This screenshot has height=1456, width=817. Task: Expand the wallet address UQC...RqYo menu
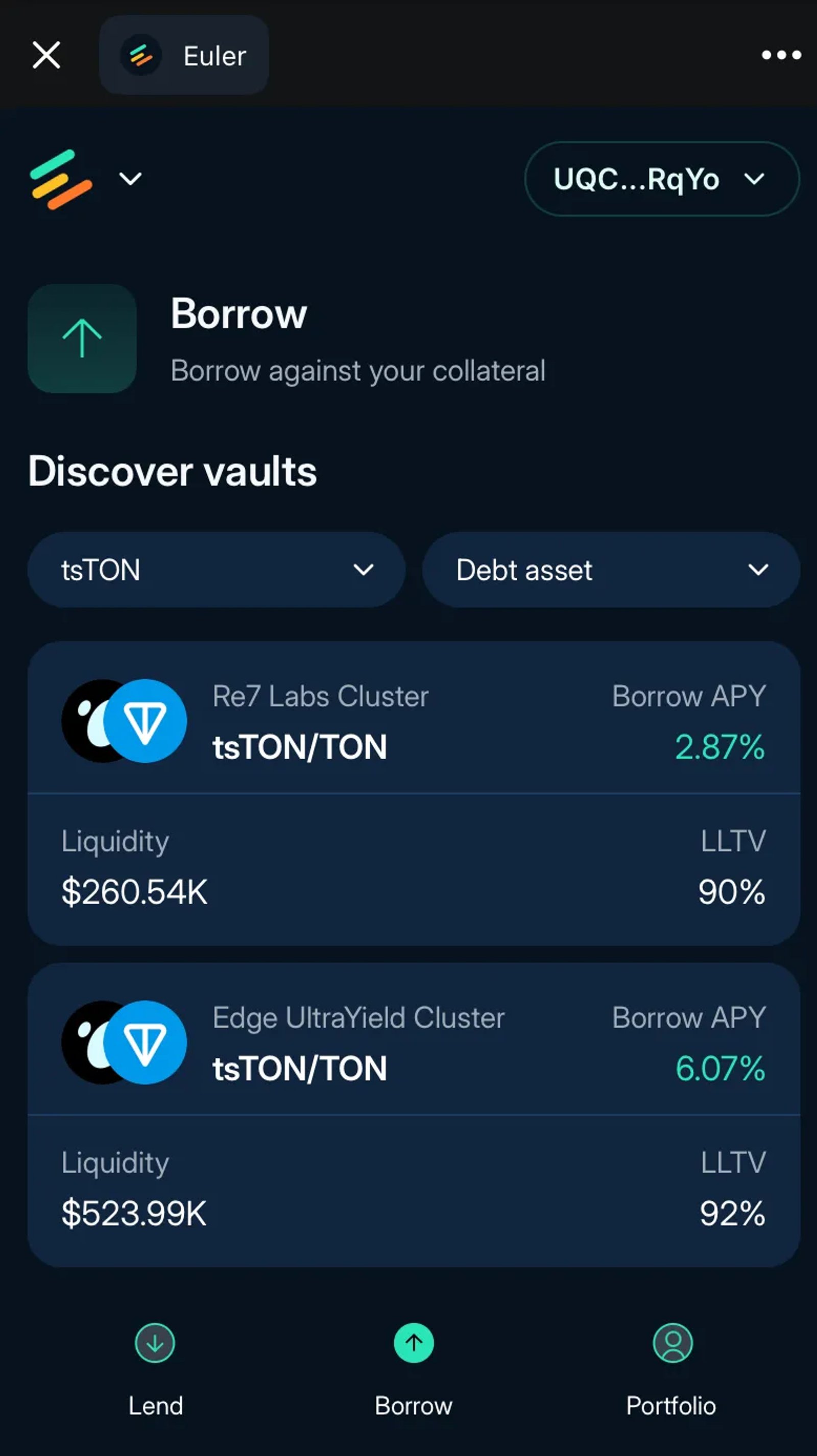(662, 179)
